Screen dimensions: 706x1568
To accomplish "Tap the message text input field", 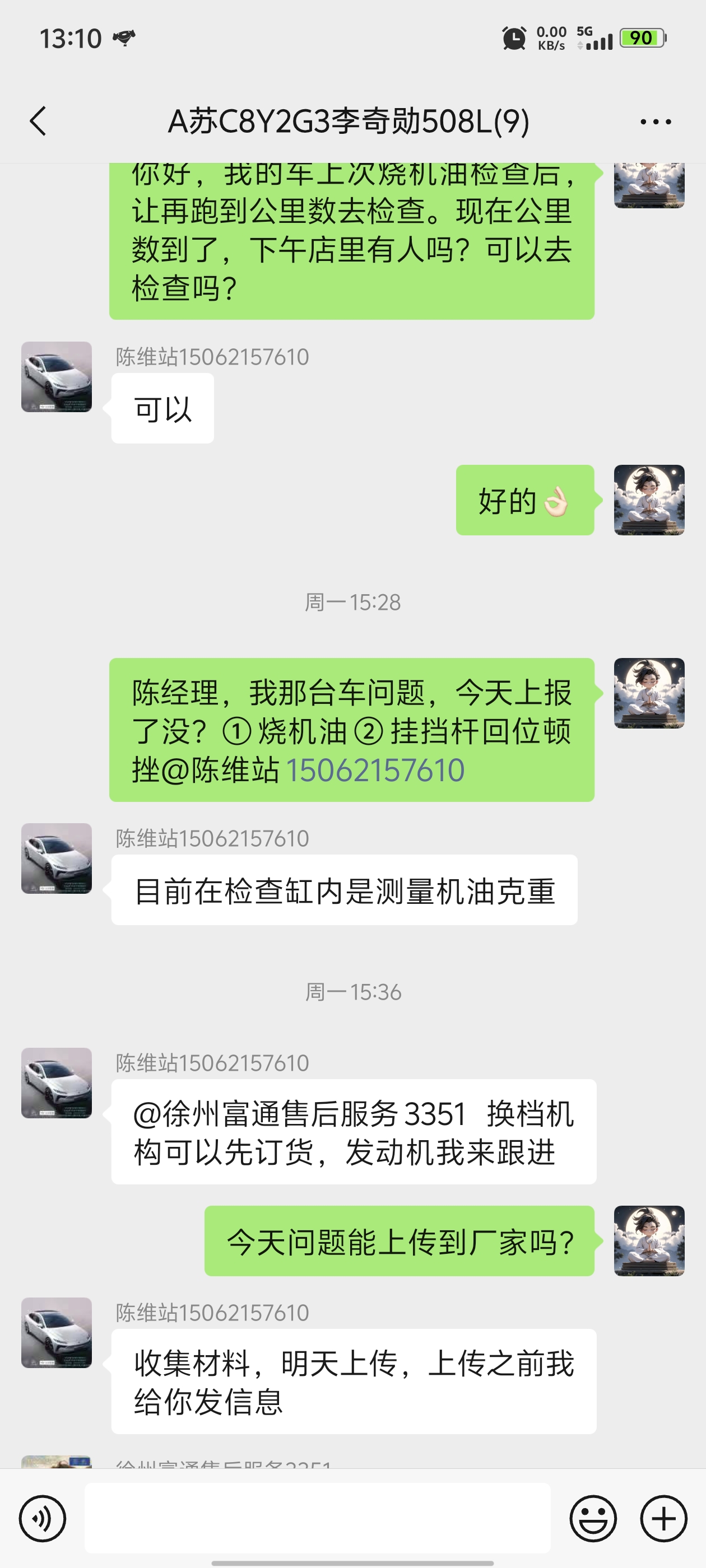I will click(x=317, y=1518).
